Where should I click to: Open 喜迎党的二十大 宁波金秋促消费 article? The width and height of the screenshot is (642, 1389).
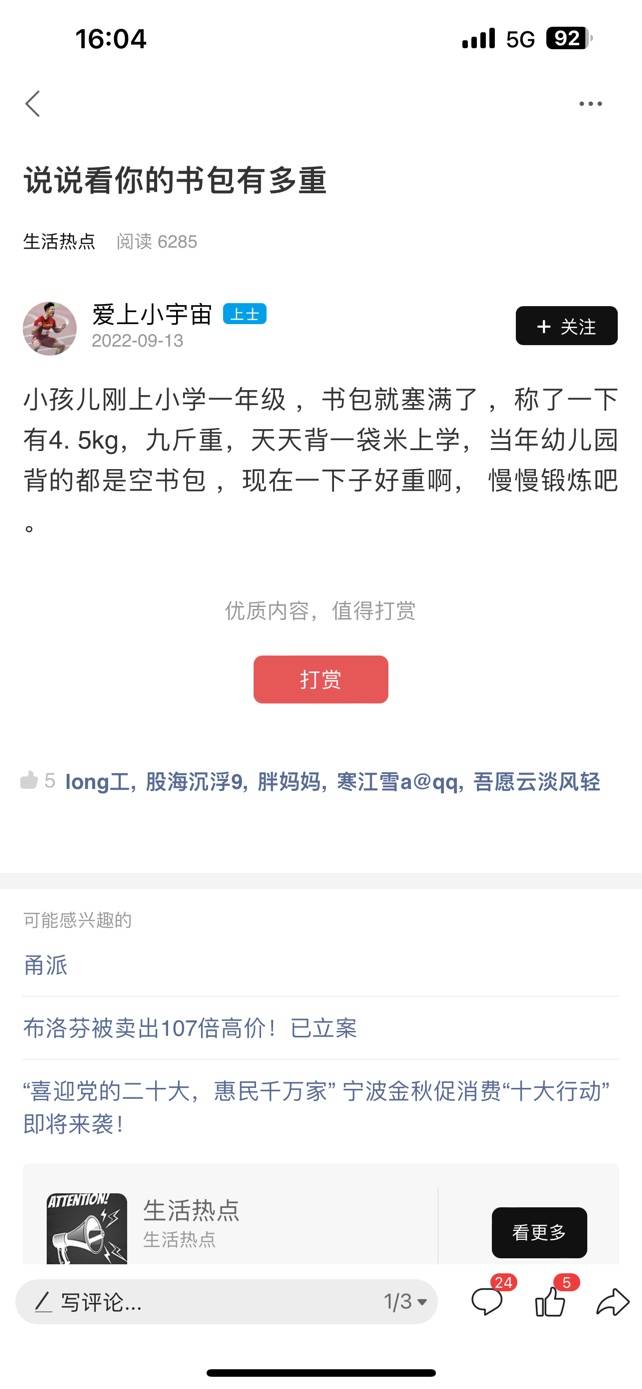pos(320,1107)
